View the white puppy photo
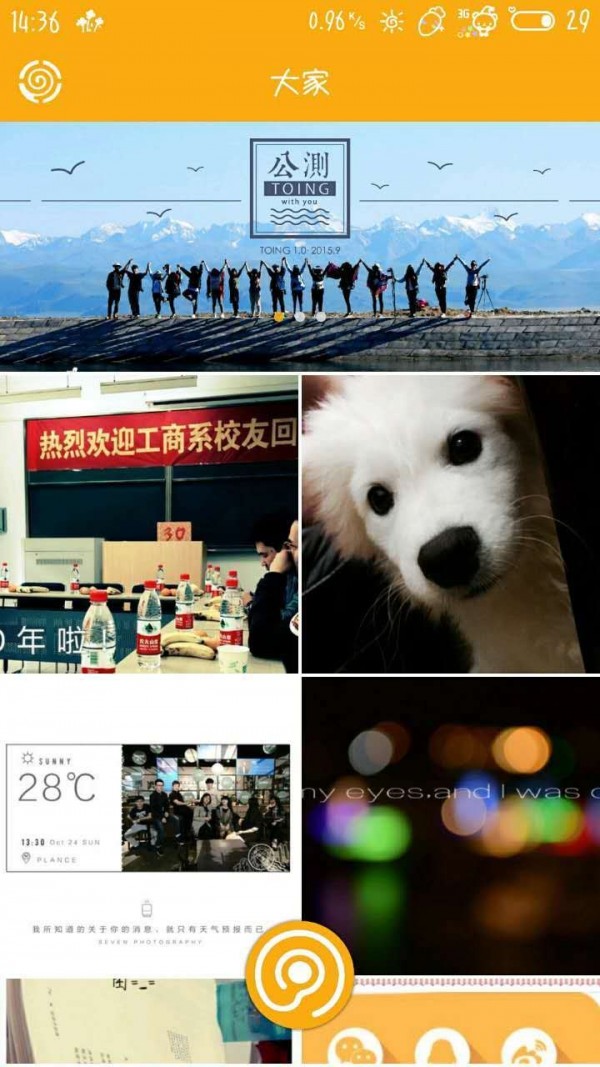 click(x=450, y=523)
